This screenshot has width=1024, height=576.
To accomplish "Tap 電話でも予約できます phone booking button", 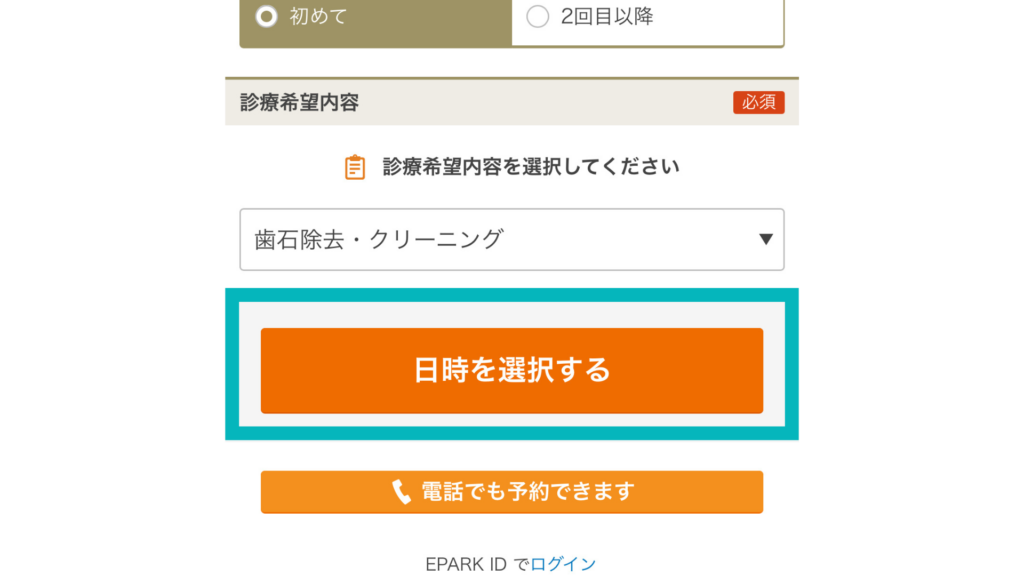I will [511, 492].
